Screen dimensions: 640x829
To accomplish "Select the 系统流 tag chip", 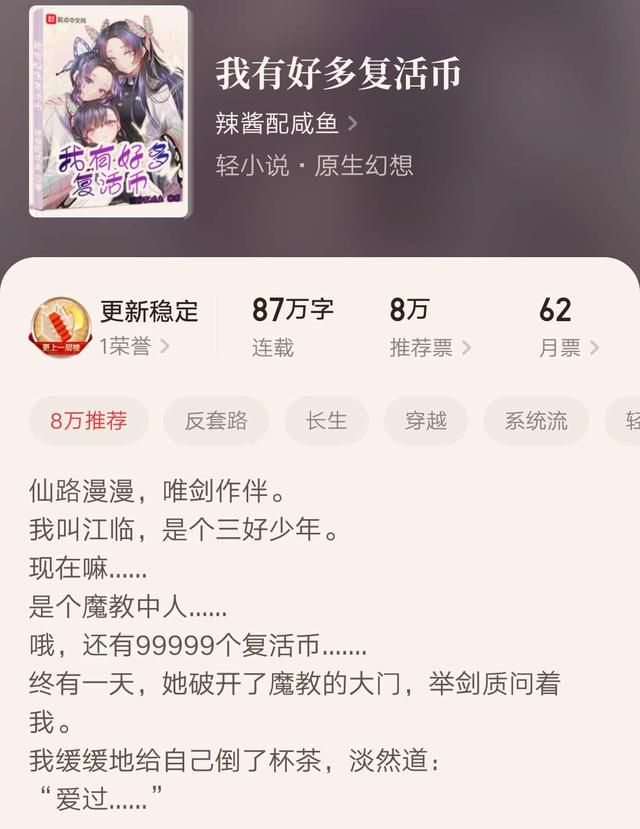I will 536,421.
